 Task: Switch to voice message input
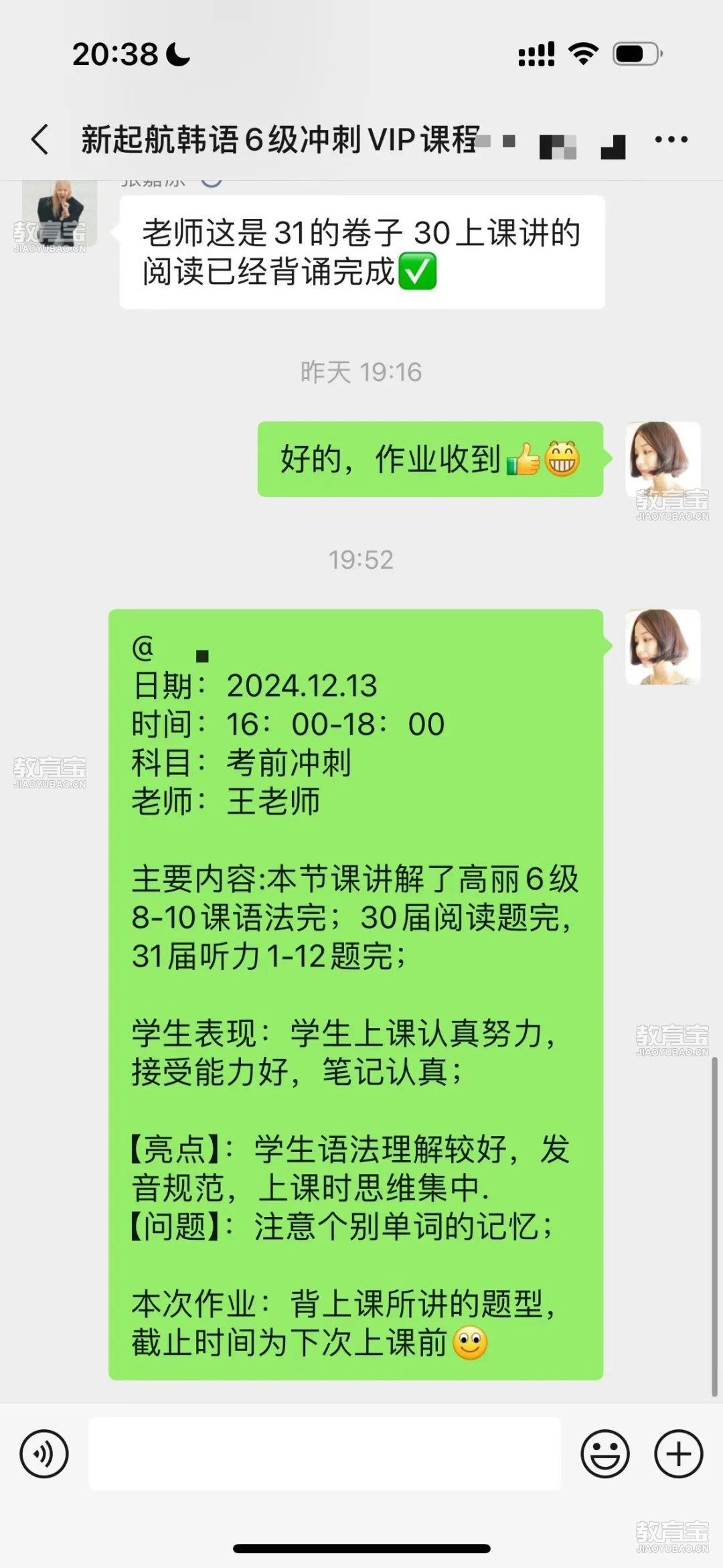click(x=44, y=1454)
